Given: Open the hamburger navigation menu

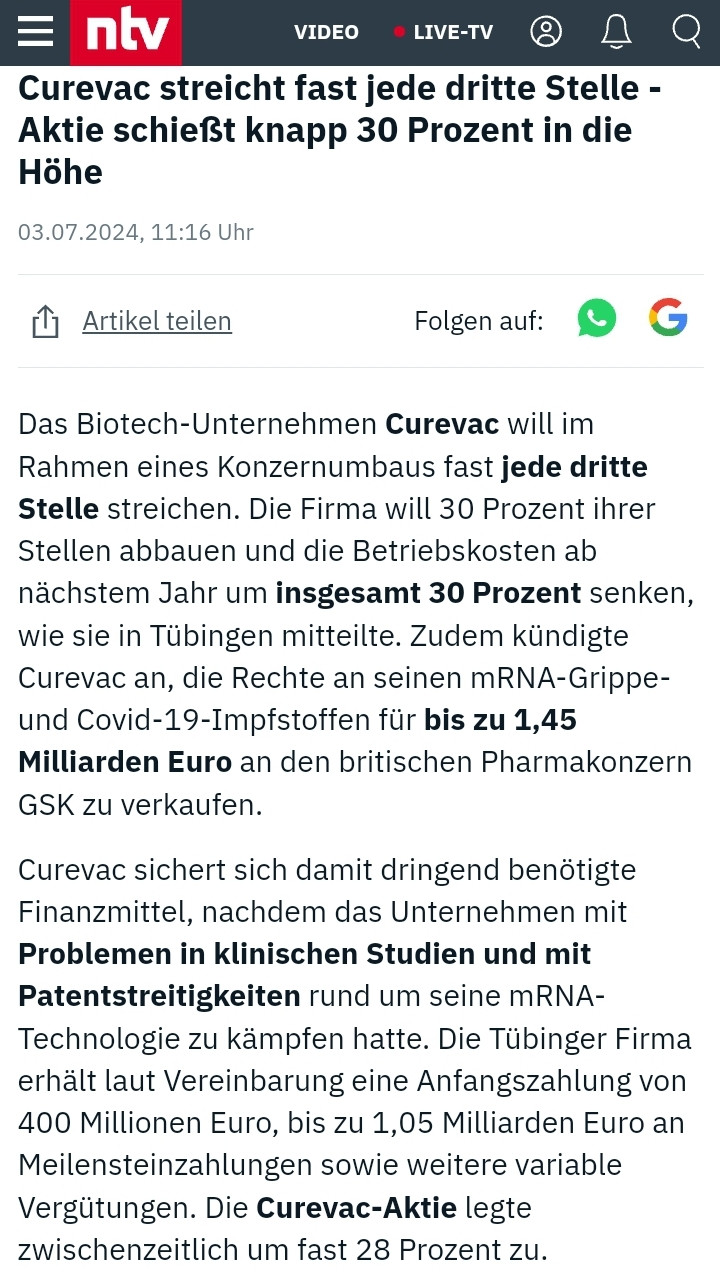Looking at the screenshot, I should (x=35, y=32).
